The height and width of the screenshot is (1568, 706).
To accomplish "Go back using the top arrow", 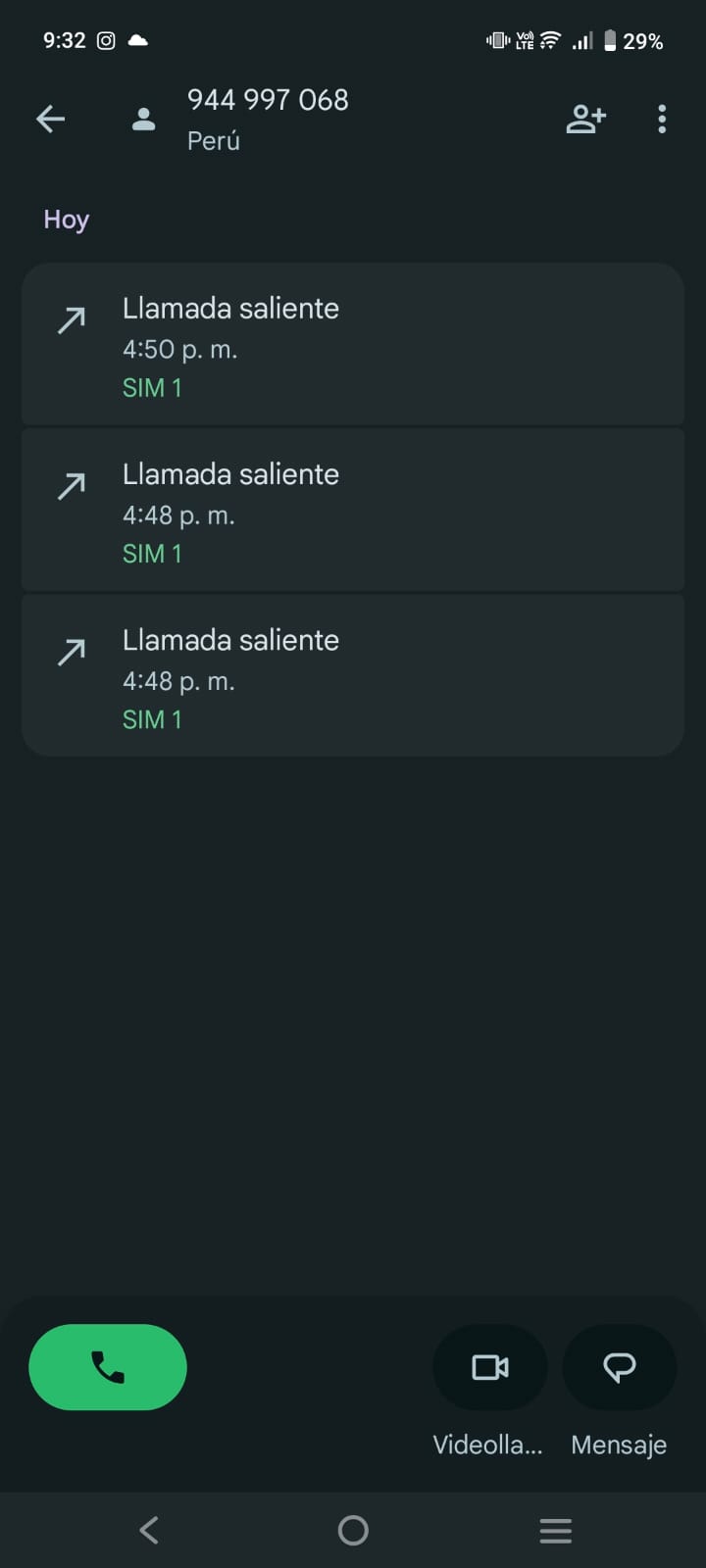I will click(51, 120).
